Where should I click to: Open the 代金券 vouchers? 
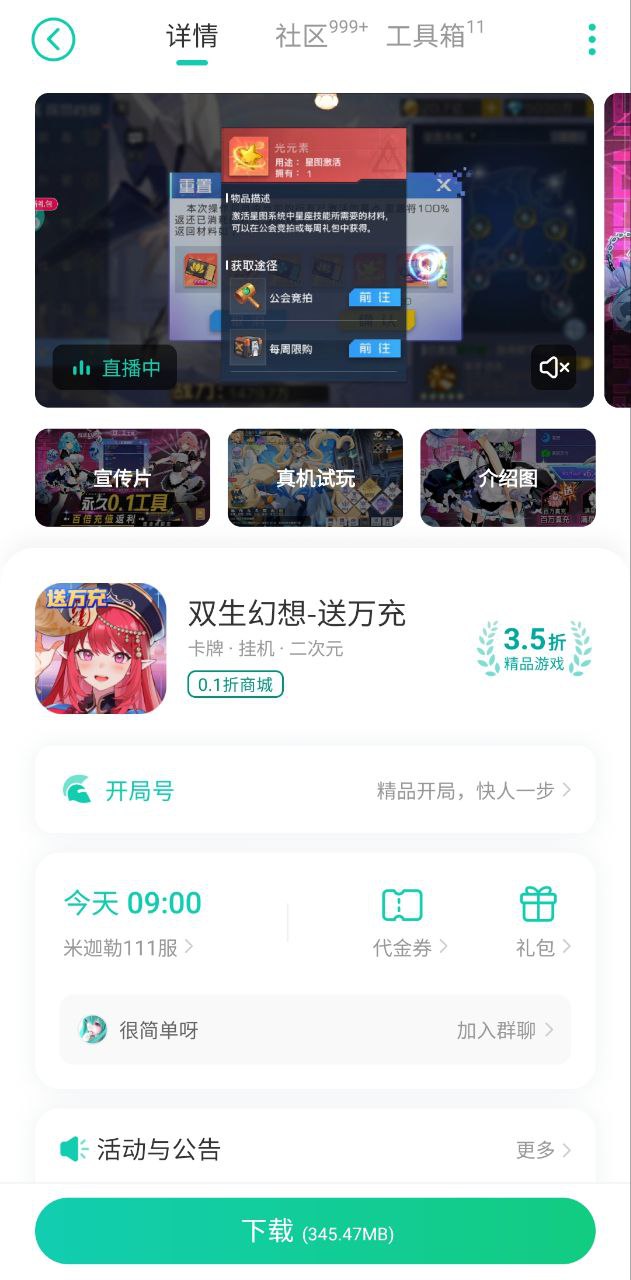click(x=409, y=922)
